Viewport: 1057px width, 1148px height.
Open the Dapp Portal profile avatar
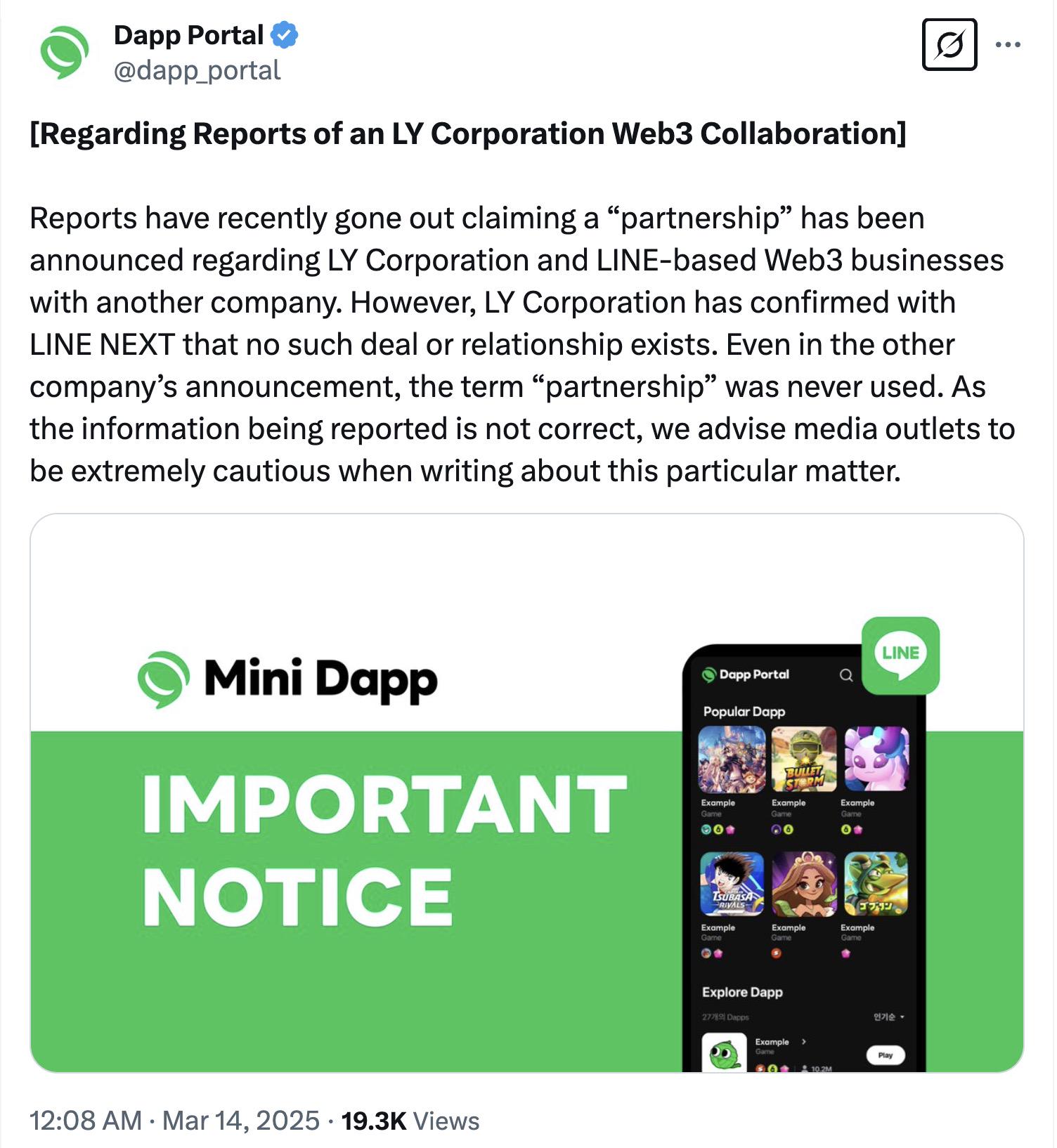(x=64, y=52)
